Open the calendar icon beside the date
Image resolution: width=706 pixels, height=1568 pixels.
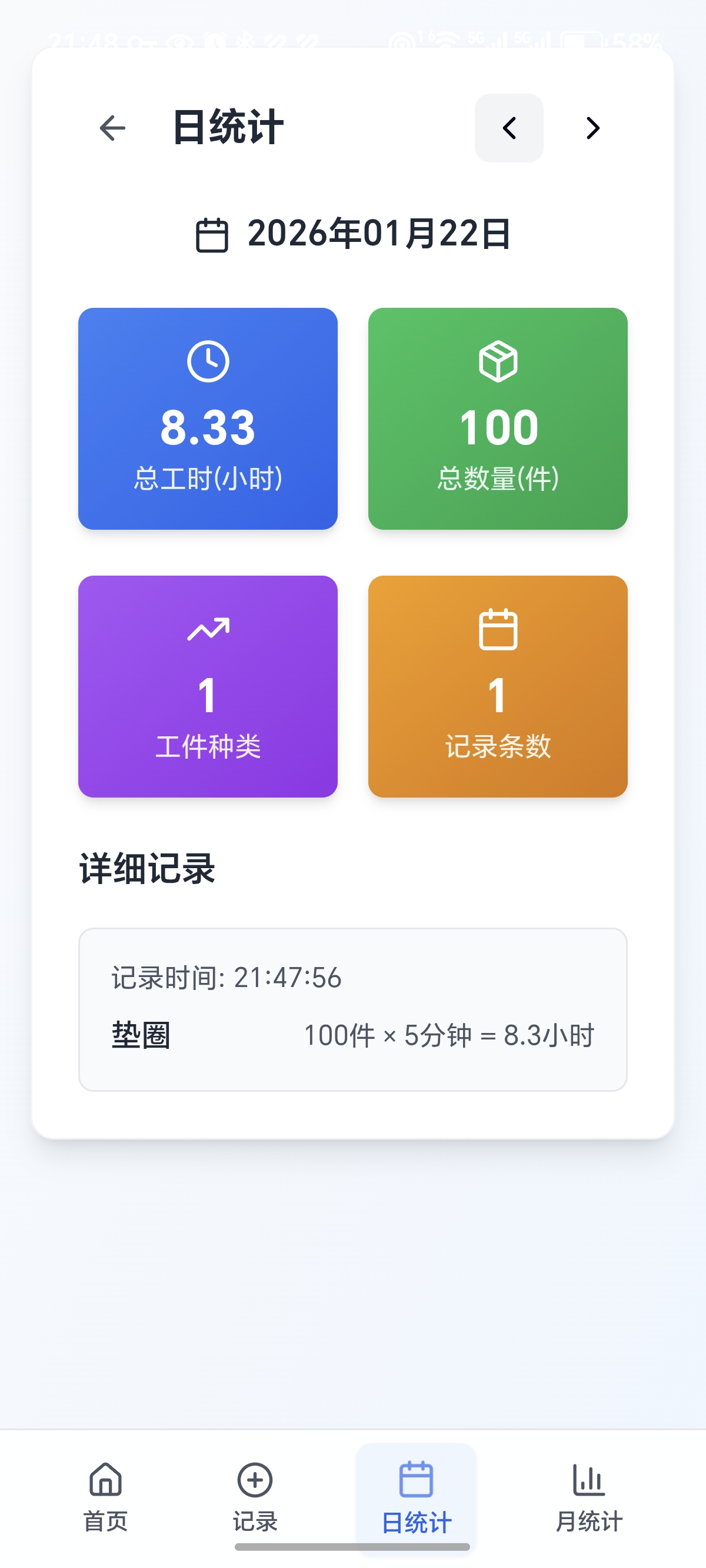coord(212,233)
